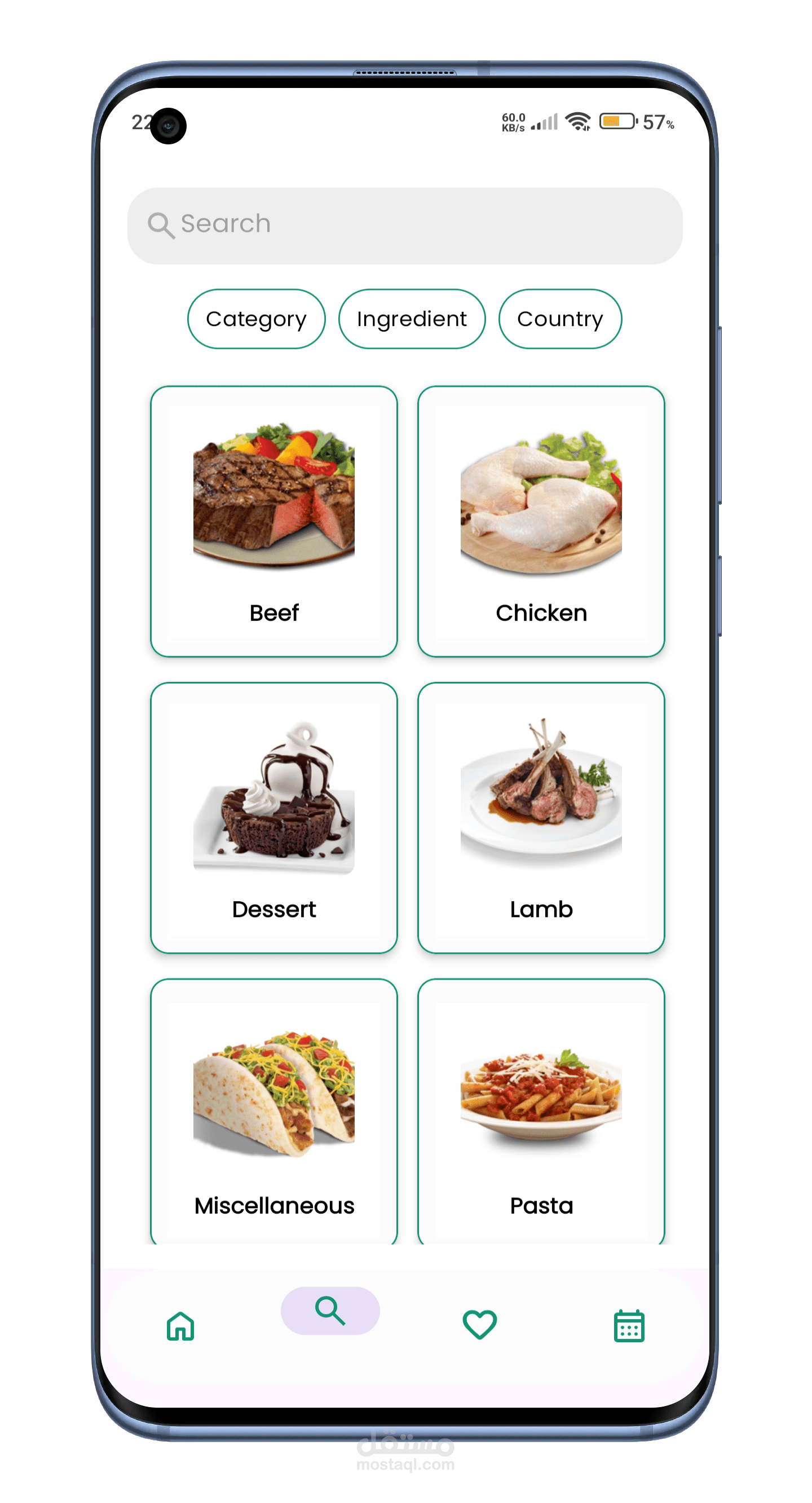Screen dimensions: 812x1503
Task: Open the Beef category card
Action: [x=274, y=522]
